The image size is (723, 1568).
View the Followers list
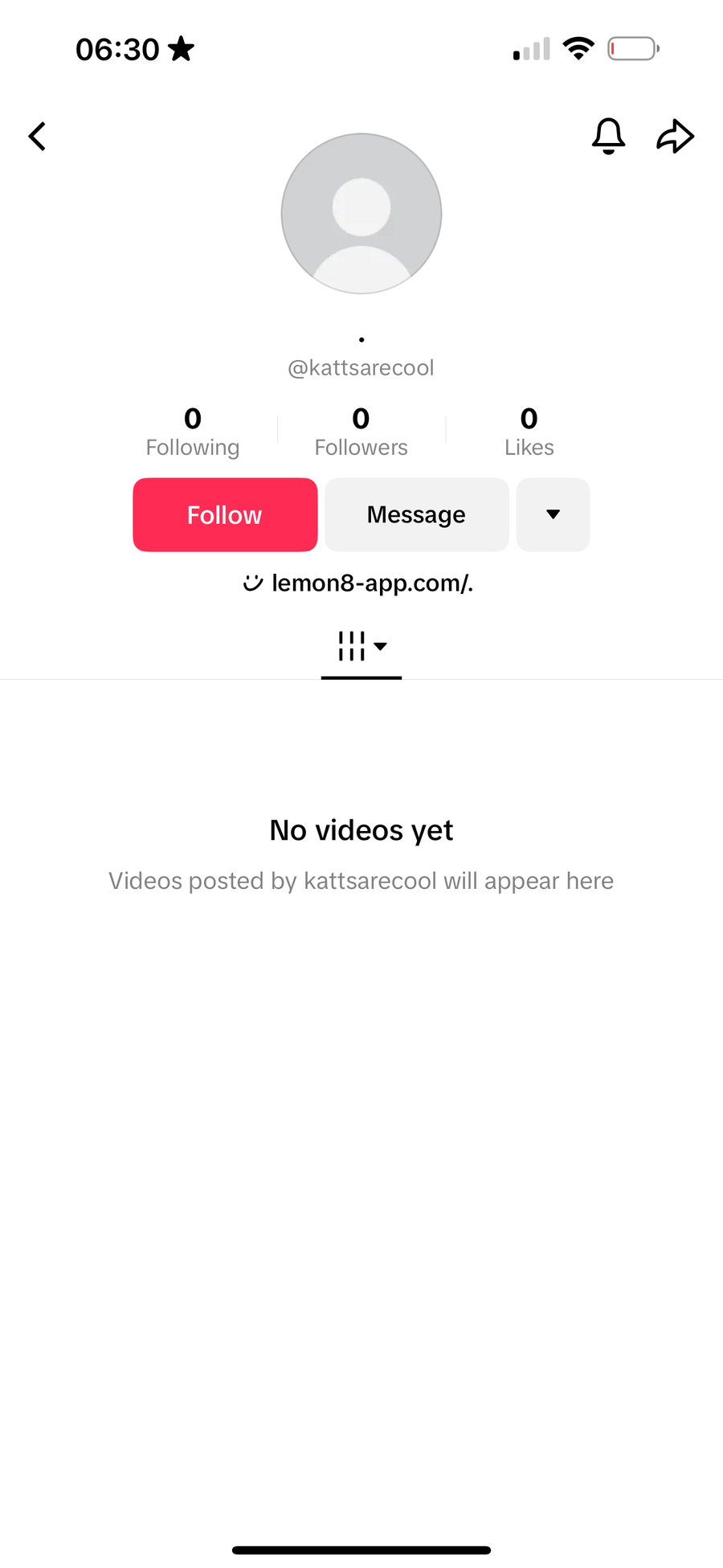click(361, 432)
